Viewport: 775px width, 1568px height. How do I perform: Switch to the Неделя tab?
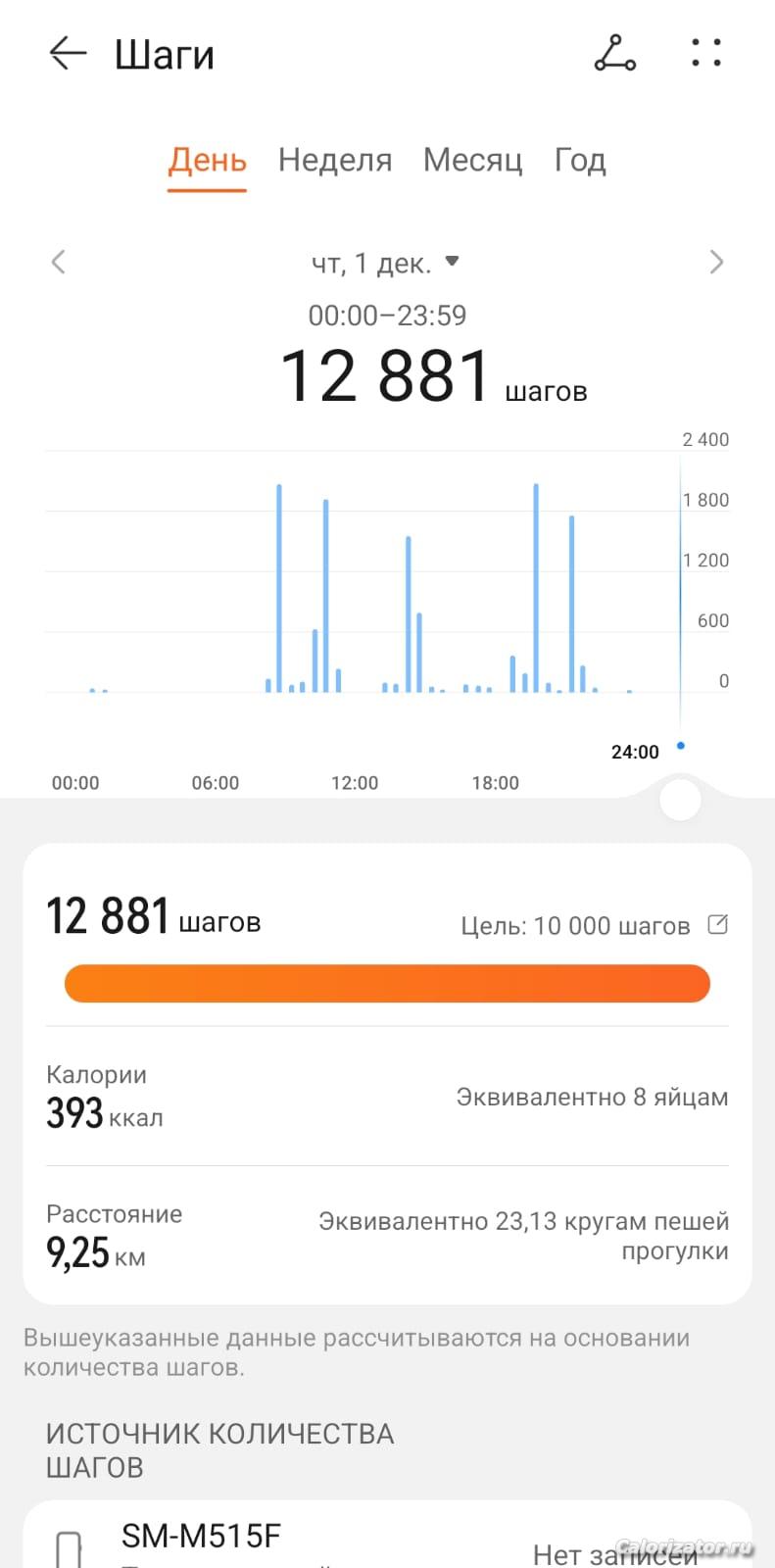(334, 160)
